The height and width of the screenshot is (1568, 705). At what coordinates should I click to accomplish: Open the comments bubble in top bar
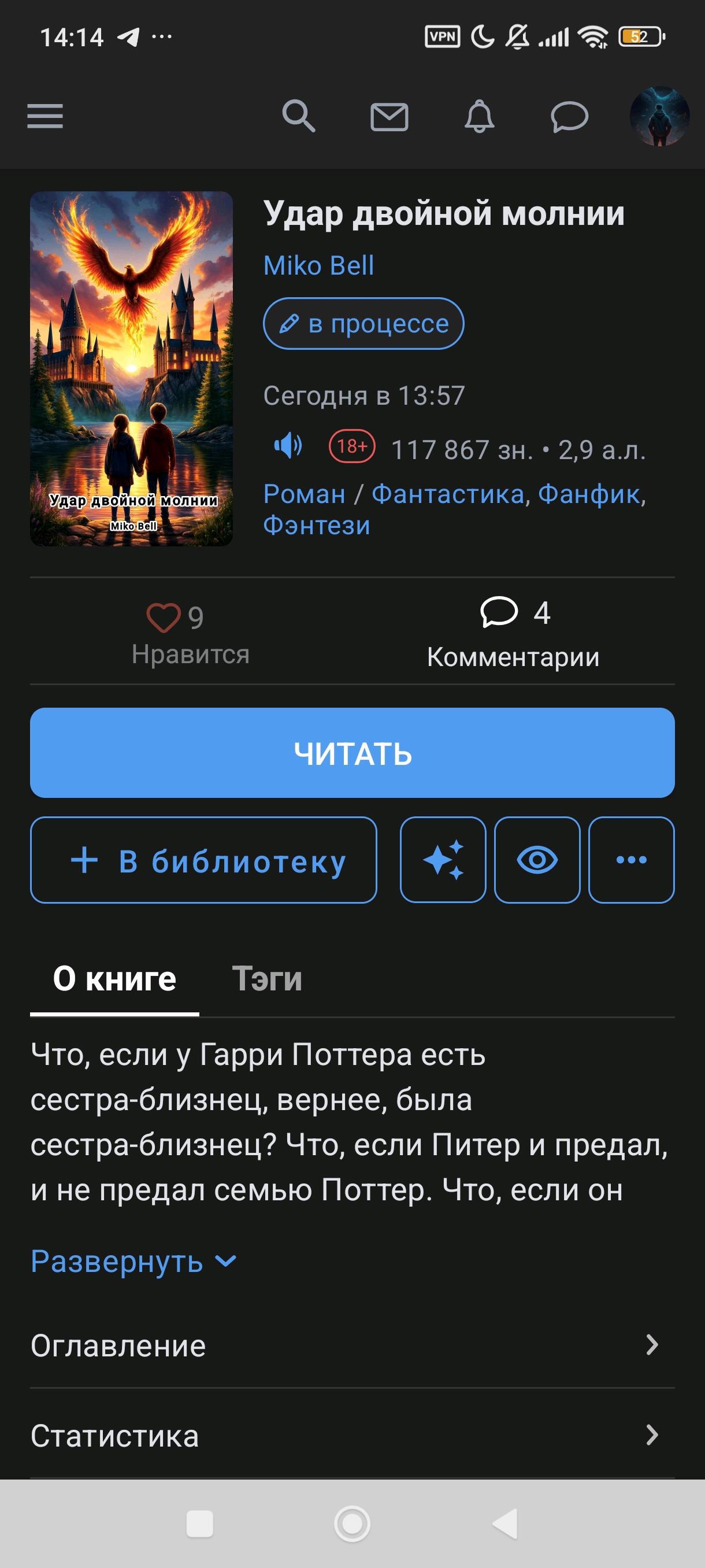point(569,117)
